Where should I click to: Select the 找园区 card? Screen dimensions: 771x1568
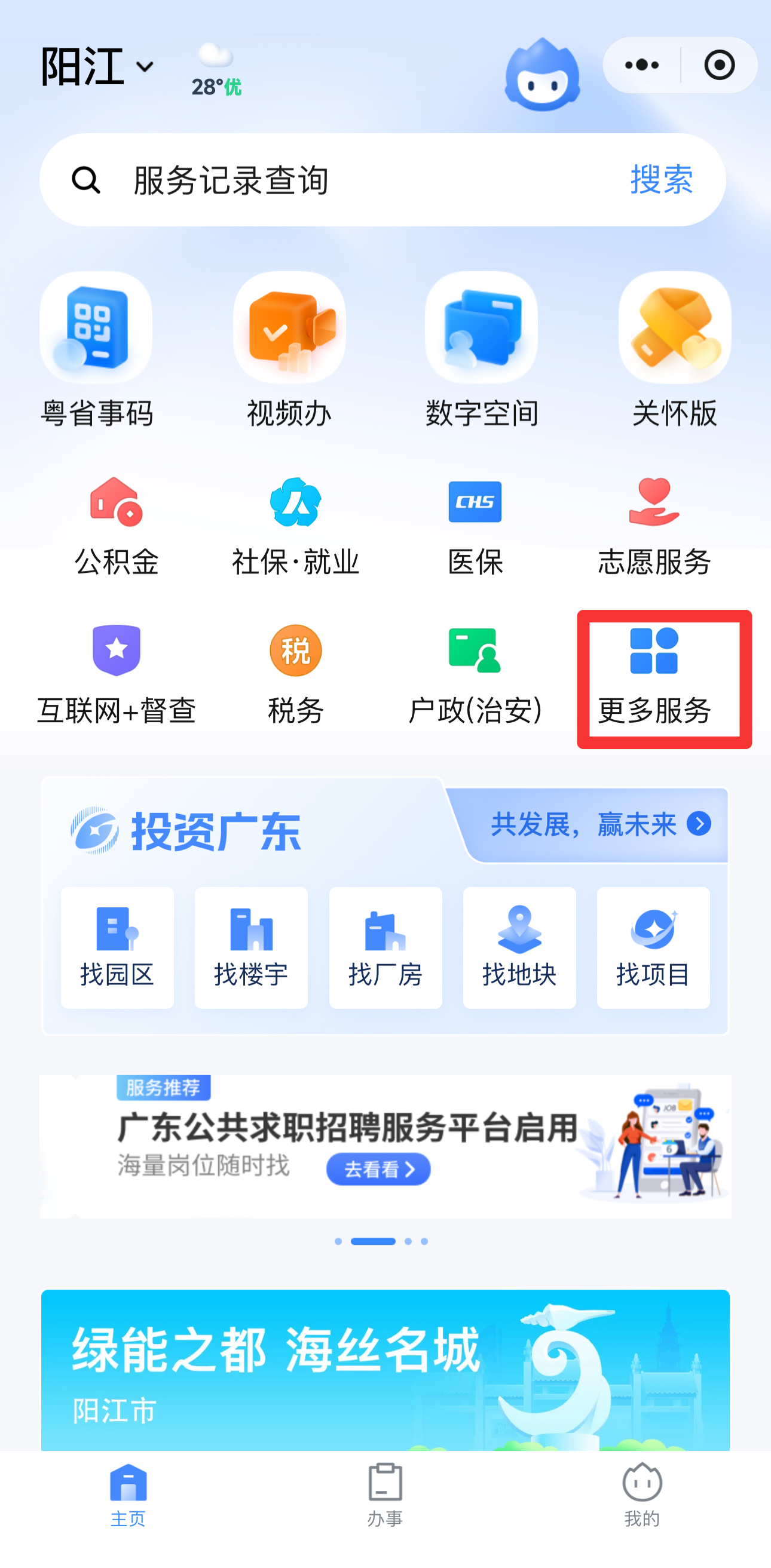click(117, 947)
